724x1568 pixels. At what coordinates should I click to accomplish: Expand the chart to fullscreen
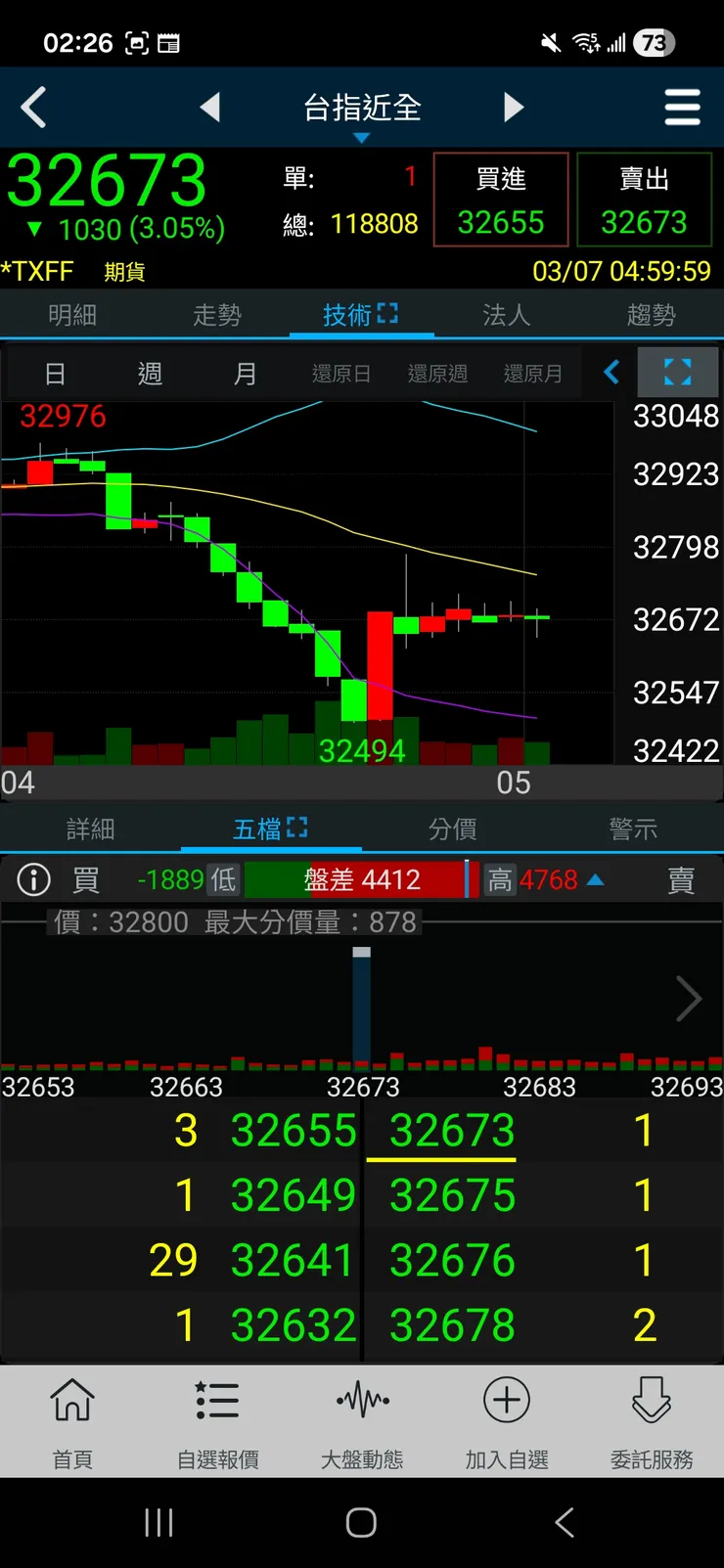point(677,373)
